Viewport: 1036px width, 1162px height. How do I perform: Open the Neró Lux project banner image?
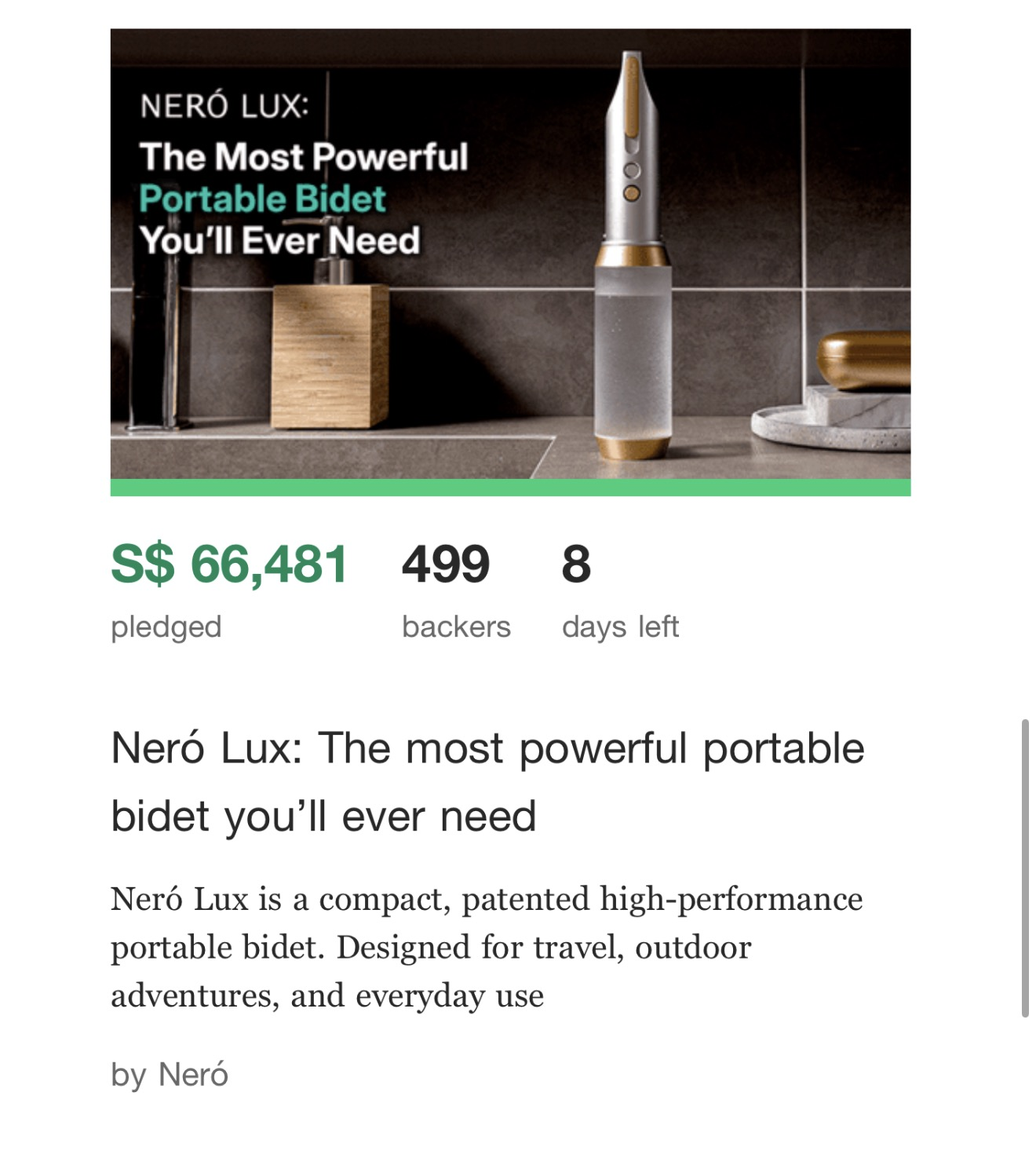pos(510,255)
